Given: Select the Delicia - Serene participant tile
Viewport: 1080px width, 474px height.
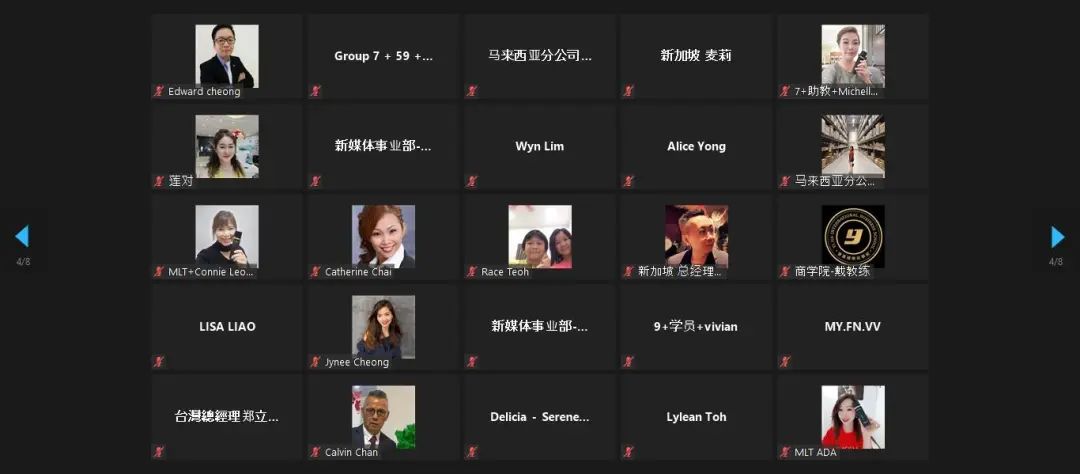Looking at the screenshot, I should tap(539, 416).
